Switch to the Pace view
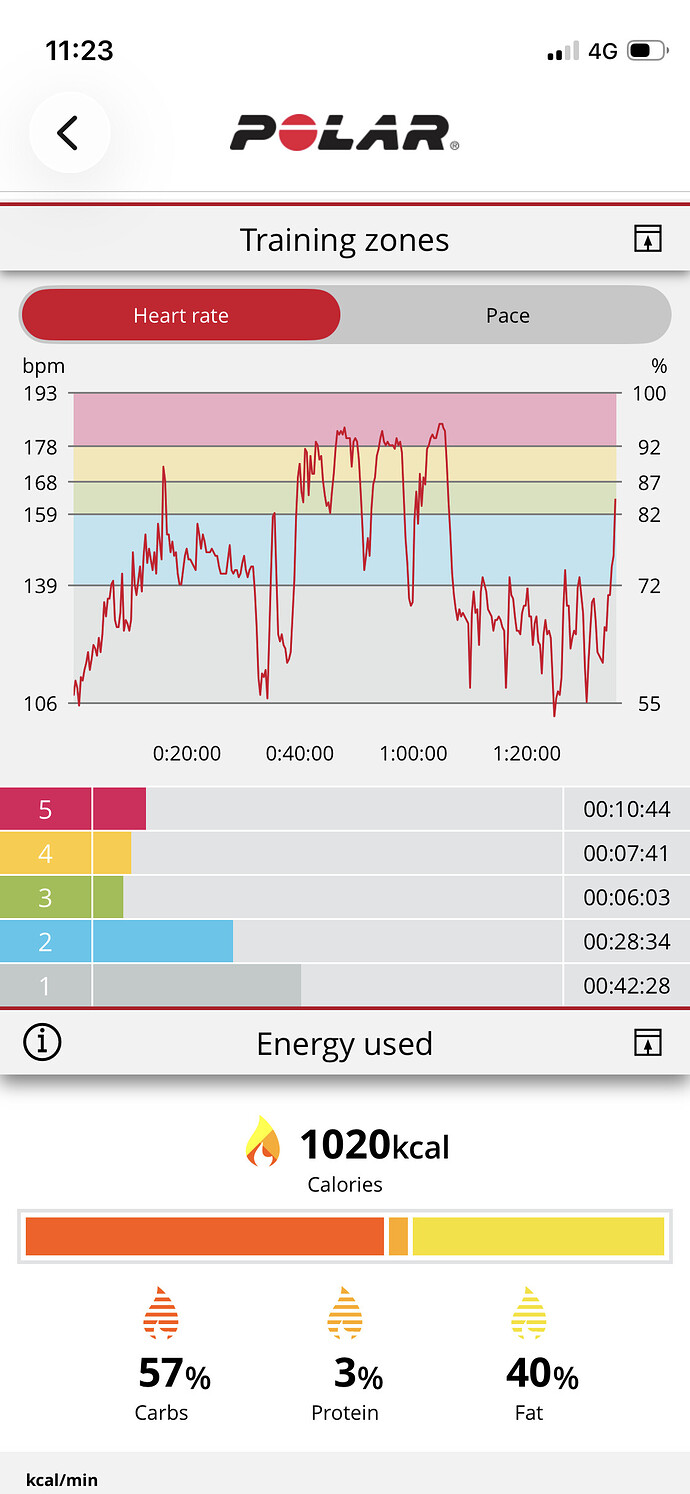The height and width of the screenshot is (1494, 690). [507, 316]
